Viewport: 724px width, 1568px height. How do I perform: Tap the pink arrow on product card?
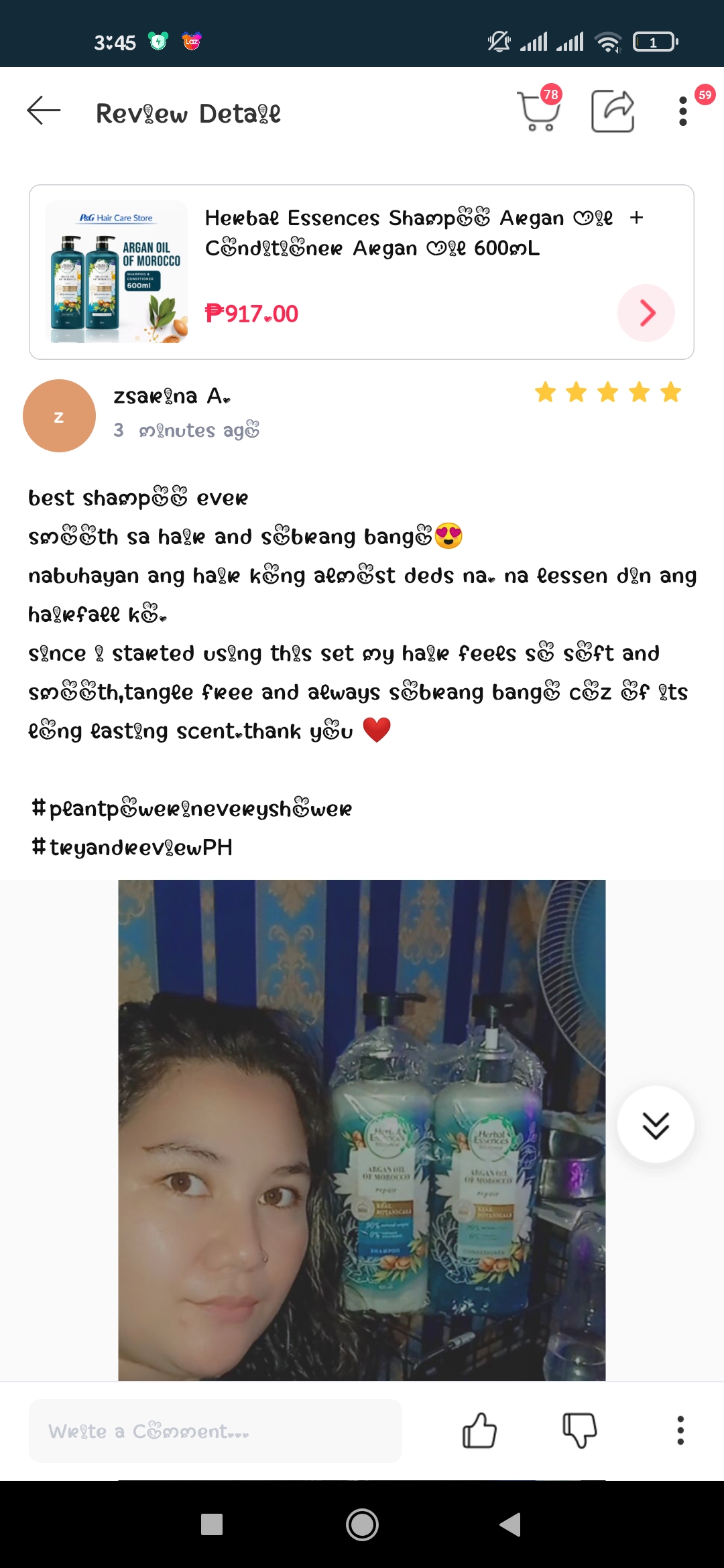tap(646, 313)
